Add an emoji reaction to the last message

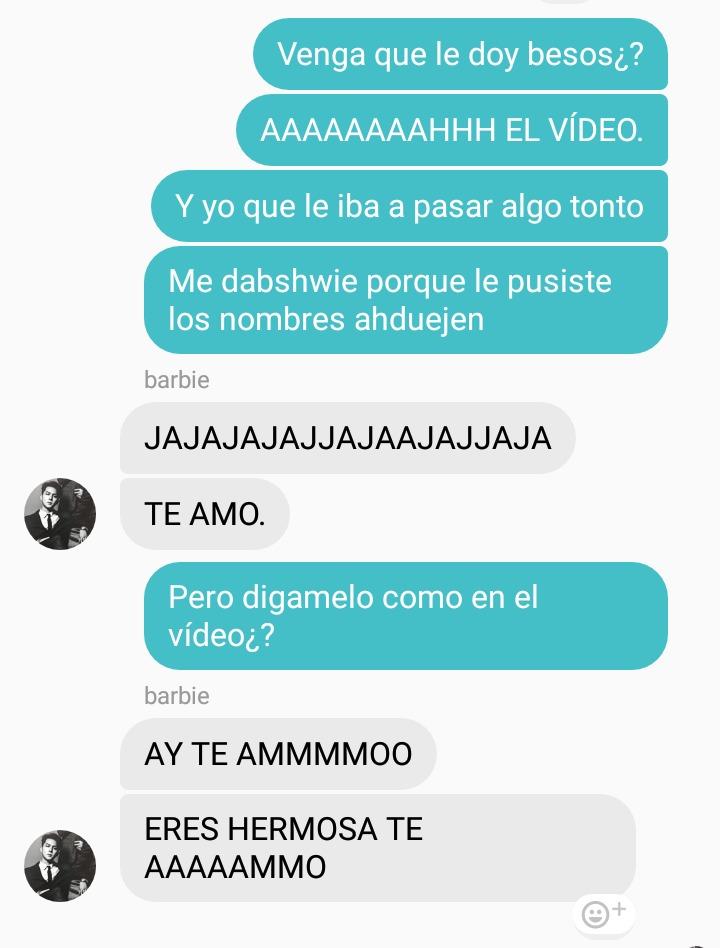click(x=603, y=913)
